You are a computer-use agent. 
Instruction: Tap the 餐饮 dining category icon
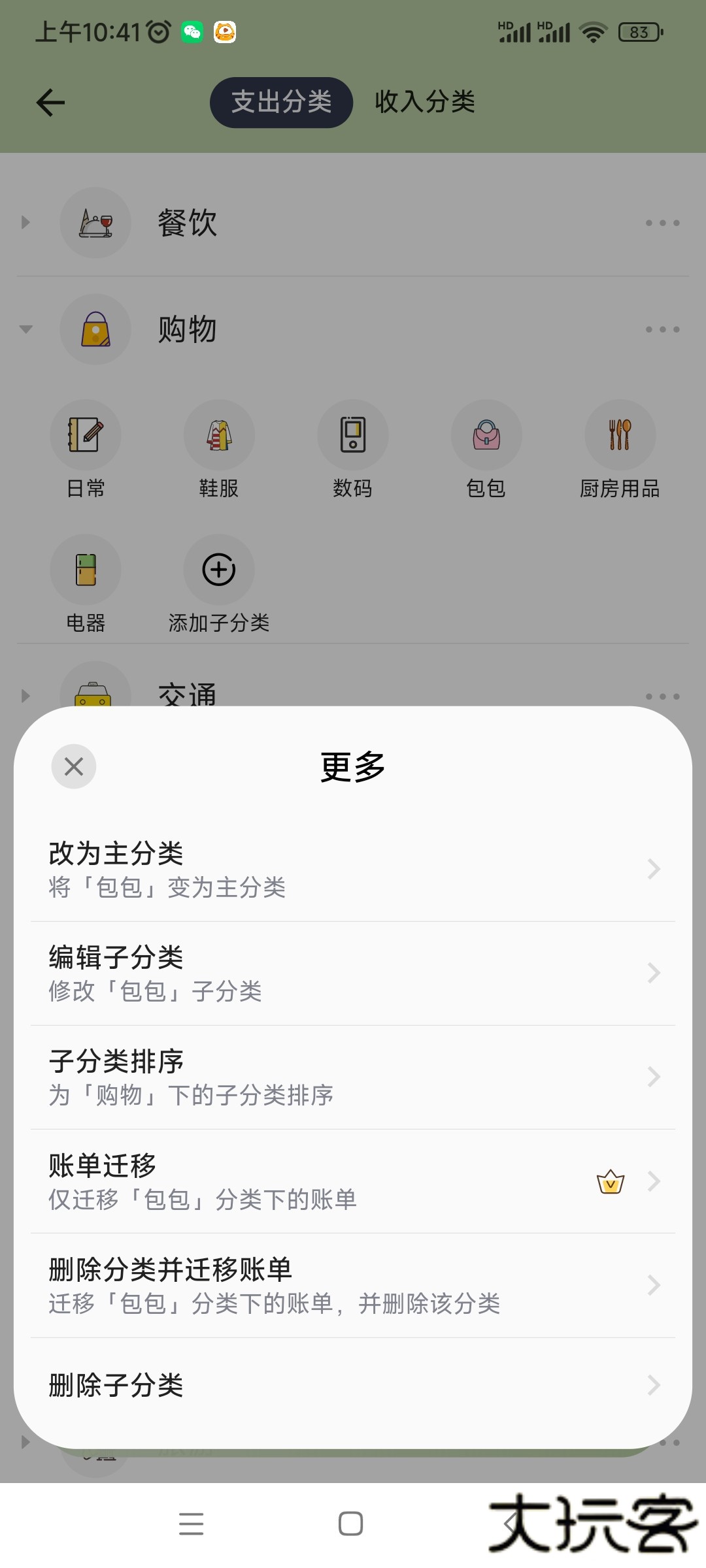(95, 222)
